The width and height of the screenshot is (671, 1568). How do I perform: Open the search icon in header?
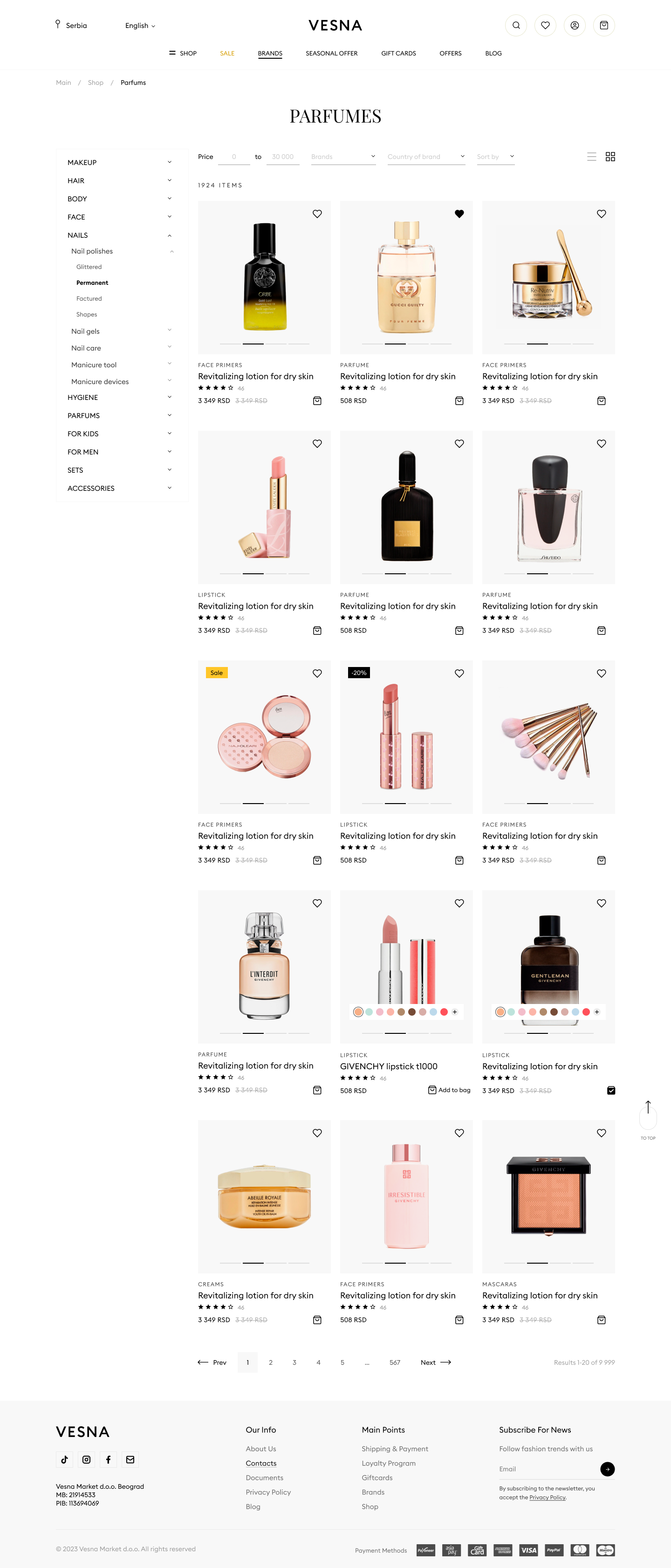pos(516,26)
